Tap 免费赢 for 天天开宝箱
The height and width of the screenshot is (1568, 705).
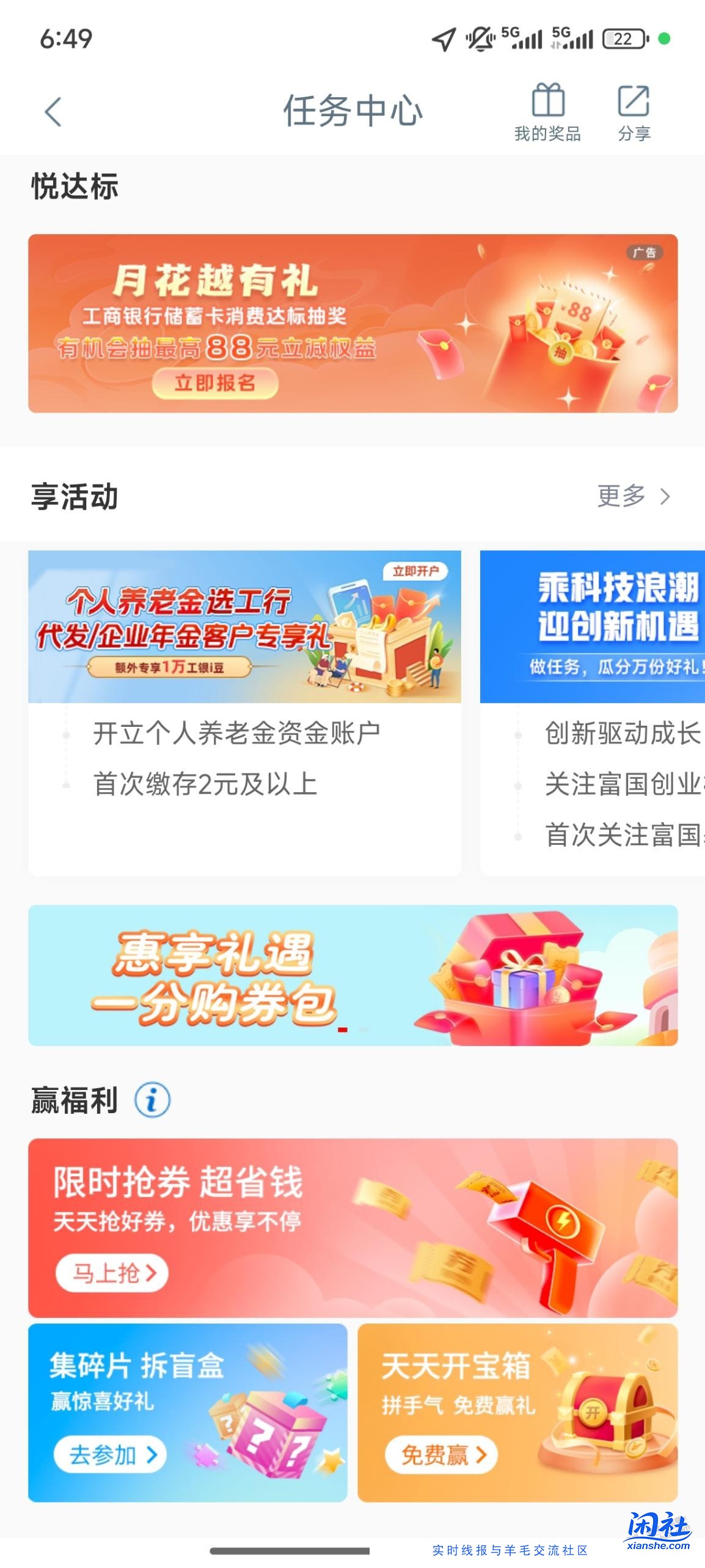tap(441, 1455)
